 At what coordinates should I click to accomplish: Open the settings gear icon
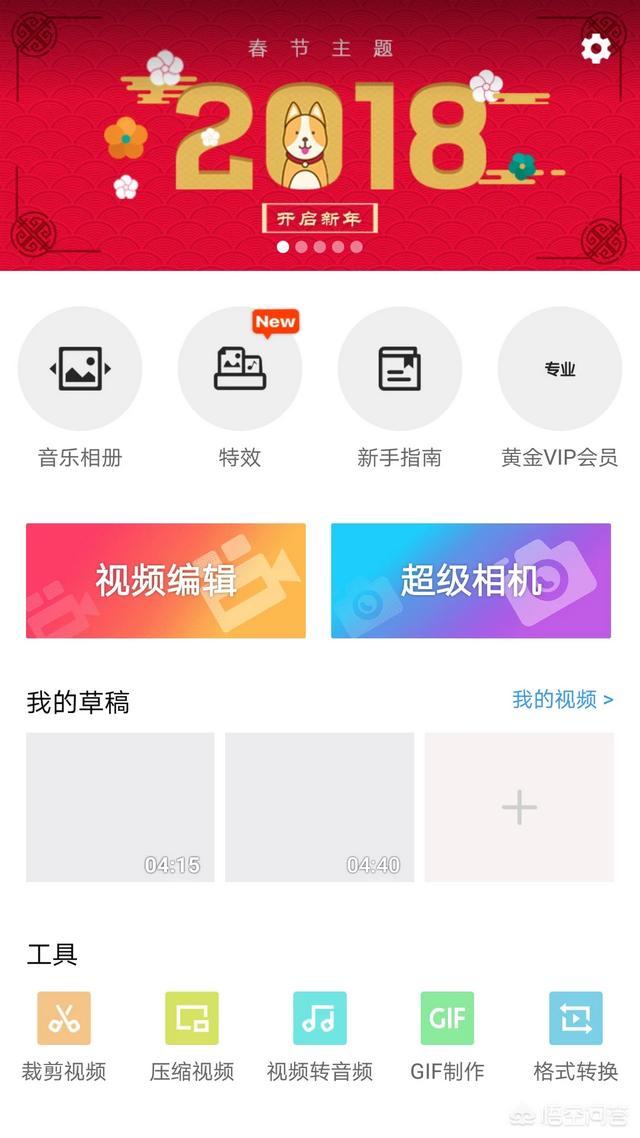(596, 48)
